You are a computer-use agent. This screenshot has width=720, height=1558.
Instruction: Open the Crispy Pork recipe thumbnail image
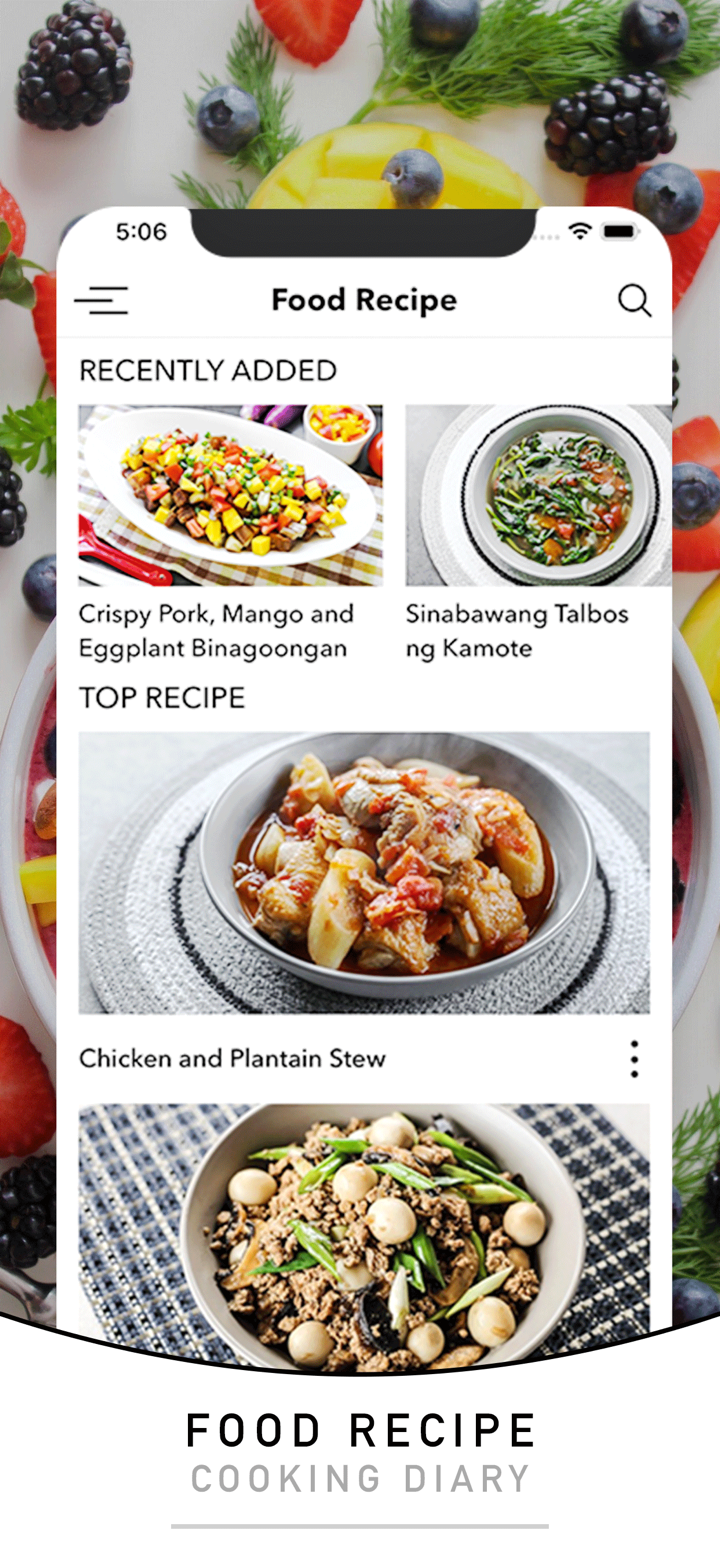(230, 494)
